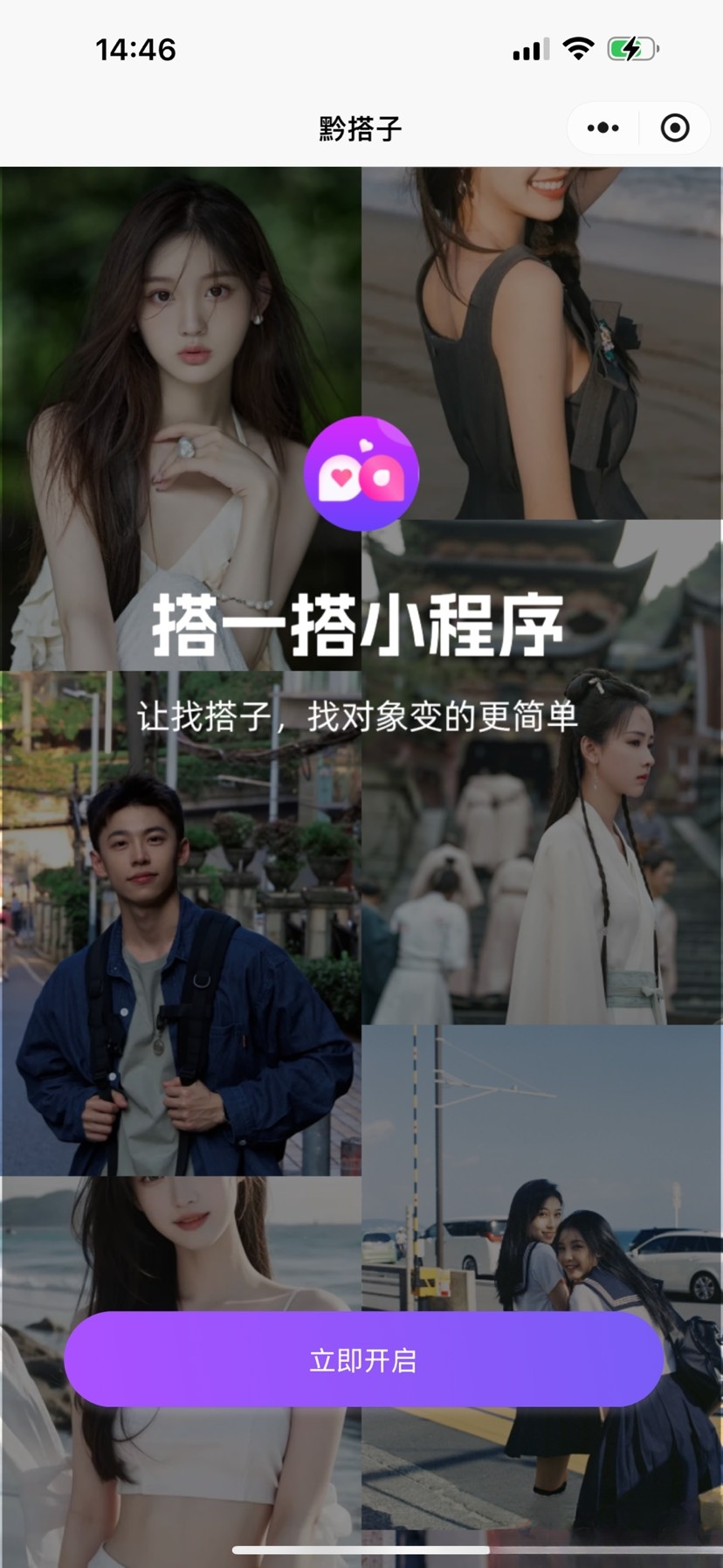Screen dimensions: 723x1568
Task: Open the mini program more-options menu
Action: pyautogui.click(x=603, y=128)
